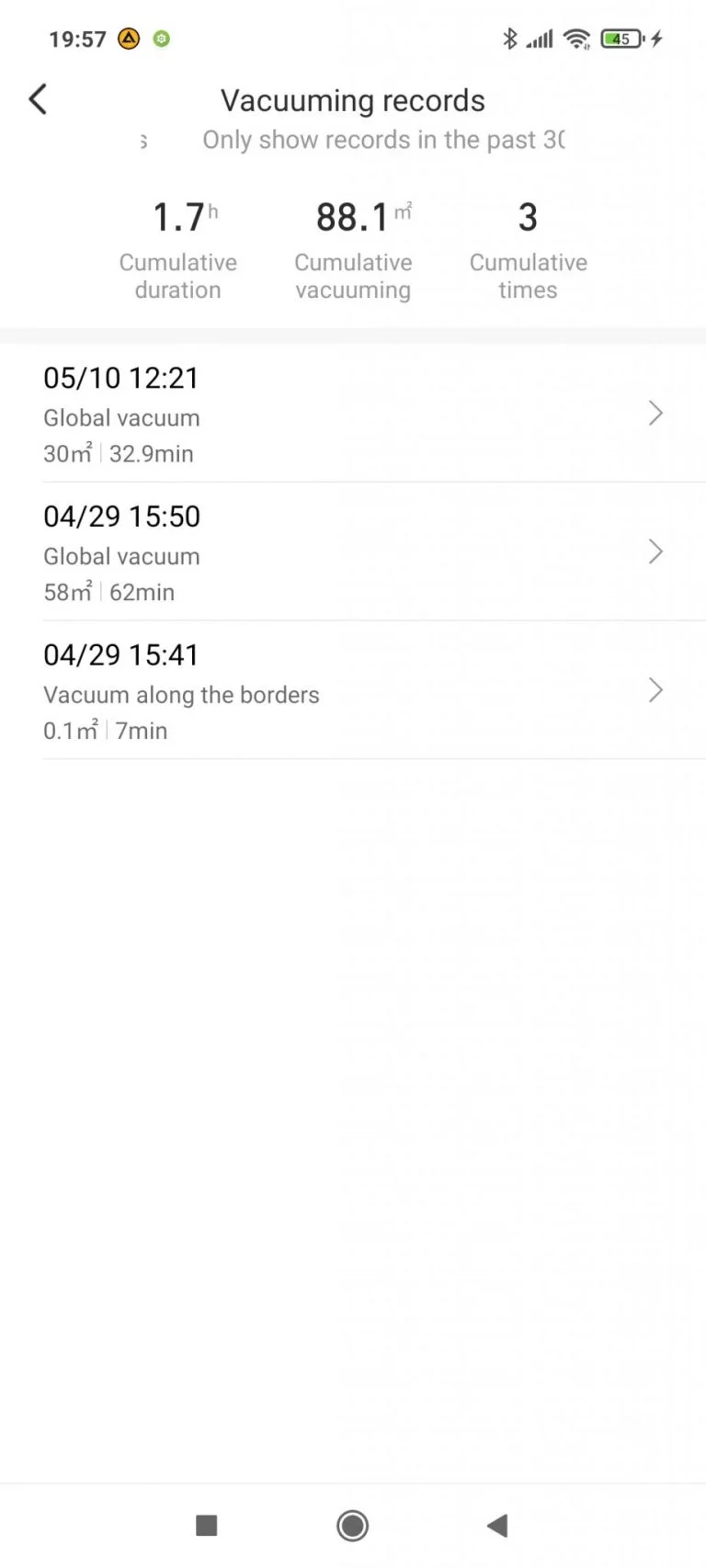Tap the green settings gear status icon
706x1568 pixels.
[x=161, y=39]
